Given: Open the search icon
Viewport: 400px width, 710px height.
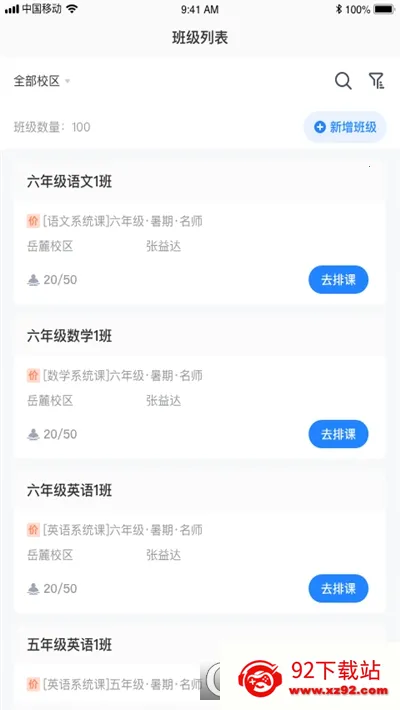Looking at the screenshot, I should pos(343,82).
